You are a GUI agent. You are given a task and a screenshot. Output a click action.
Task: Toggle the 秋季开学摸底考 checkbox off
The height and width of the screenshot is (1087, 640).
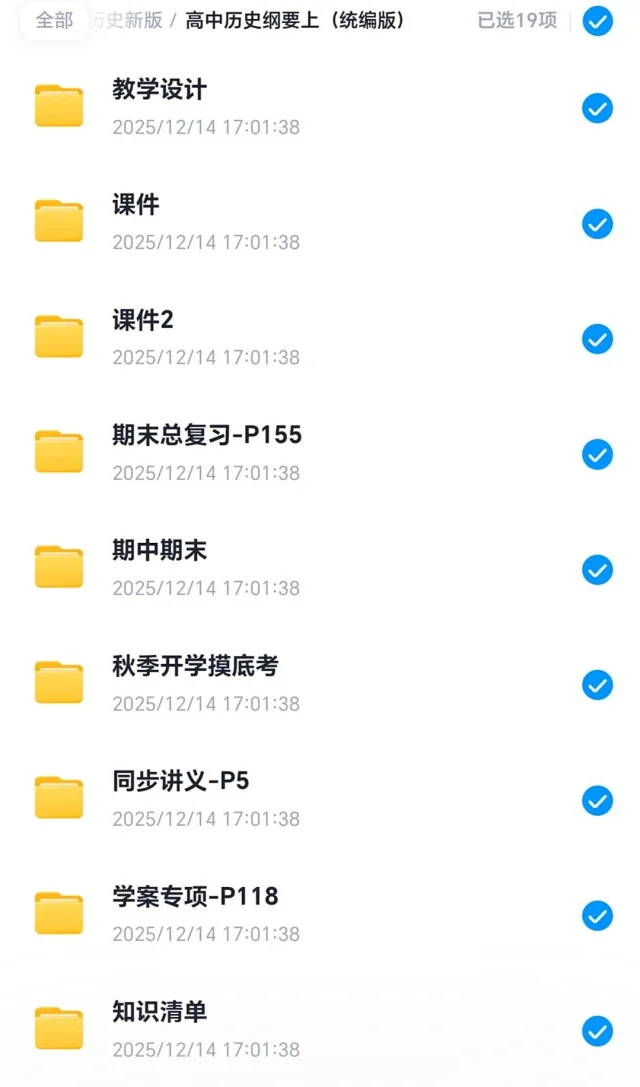coord(597,685)
